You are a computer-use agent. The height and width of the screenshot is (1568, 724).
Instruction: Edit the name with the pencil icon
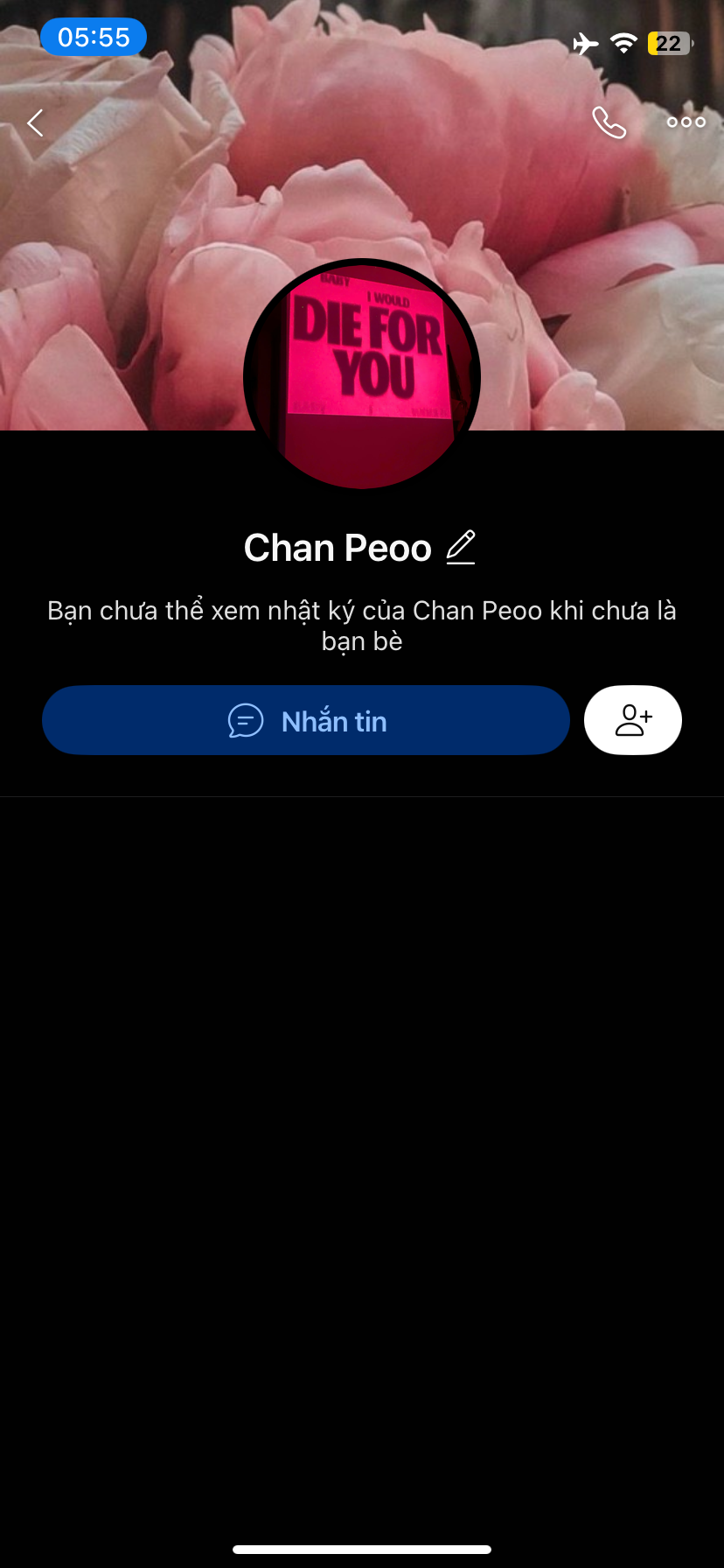pos(461,548)
